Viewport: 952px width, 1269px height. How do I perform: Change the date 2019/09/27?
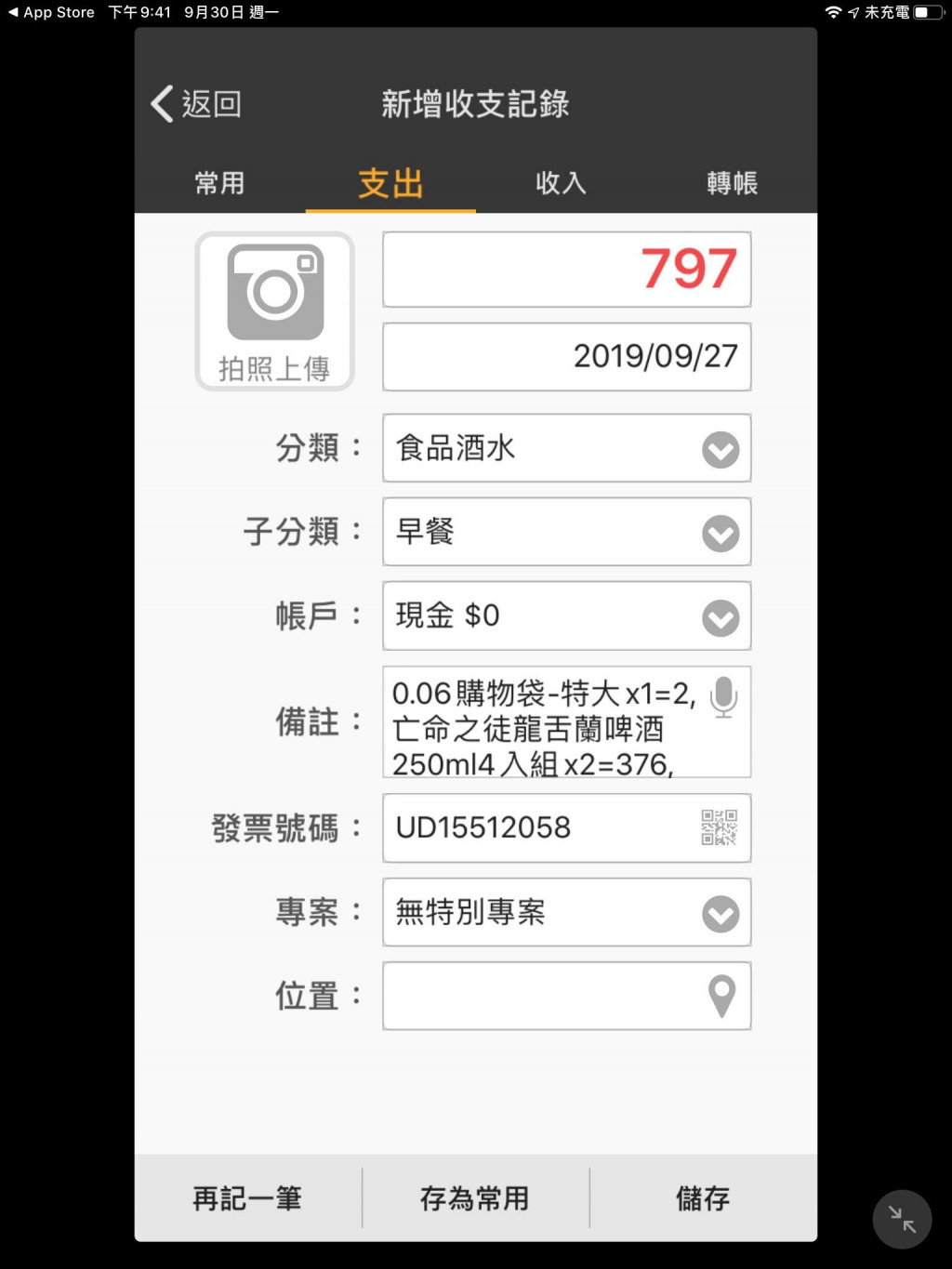566,357
